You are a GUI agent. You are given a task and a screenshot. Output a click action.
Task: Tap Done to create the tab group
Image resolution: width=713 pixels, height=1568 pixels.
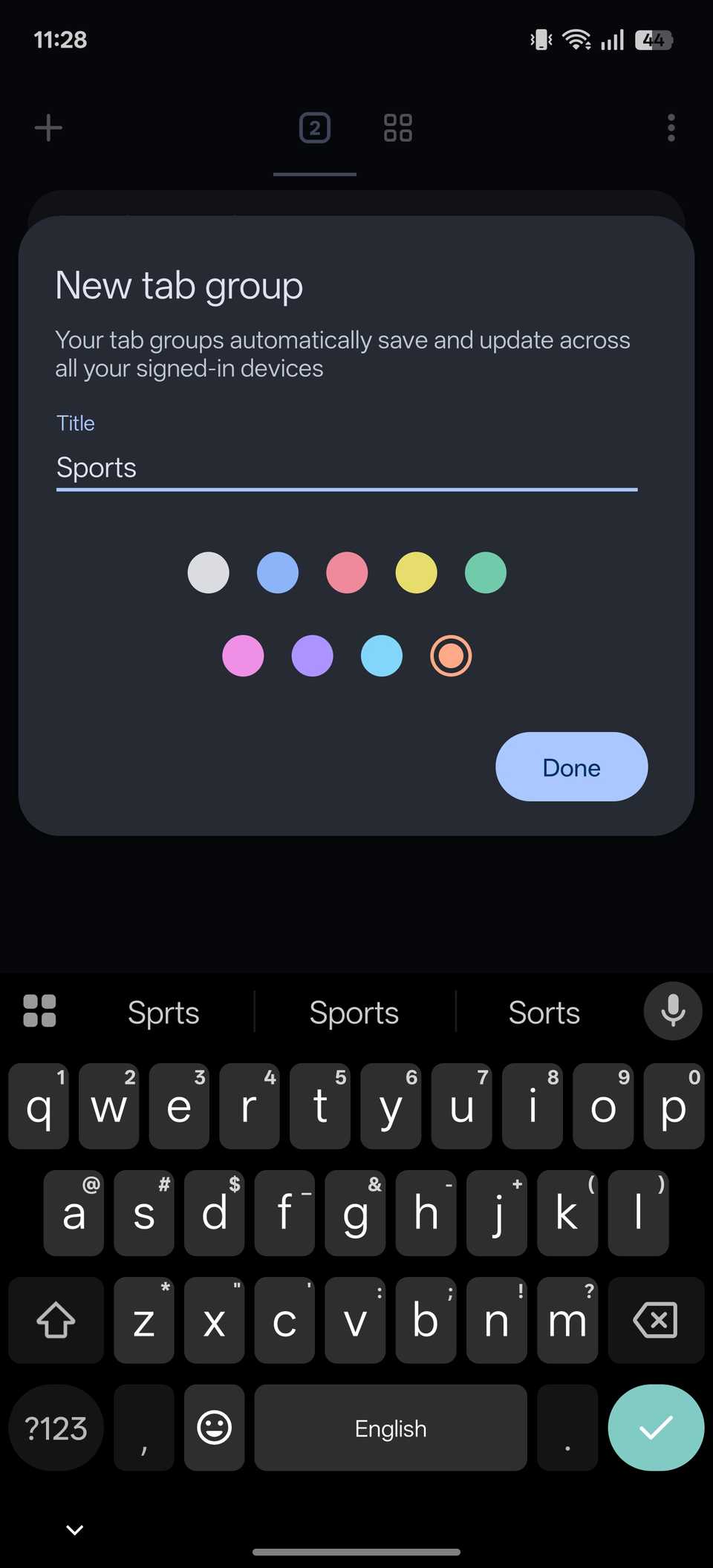click(571, 767)
